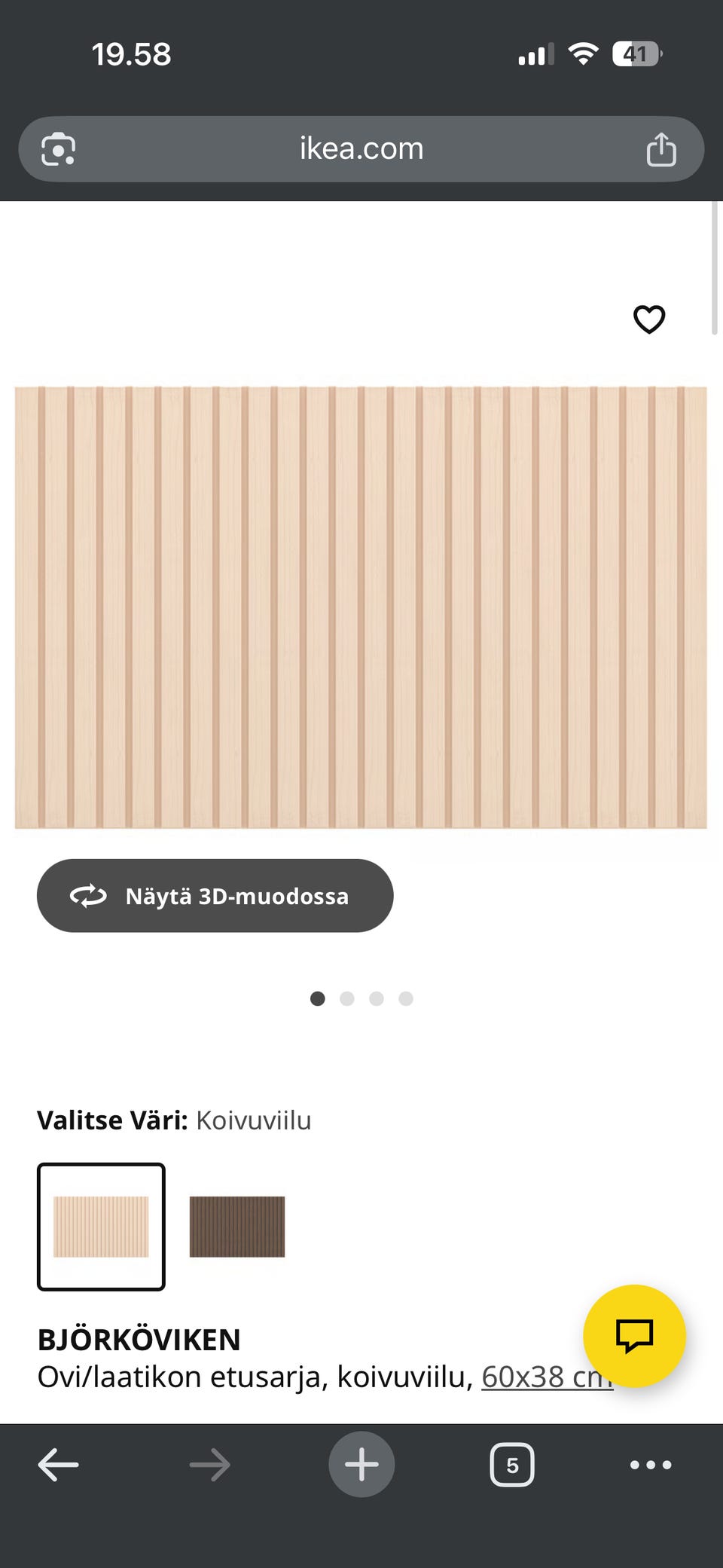
Task: Tap the share icon beside the URL
Action: tap(661, 148)
